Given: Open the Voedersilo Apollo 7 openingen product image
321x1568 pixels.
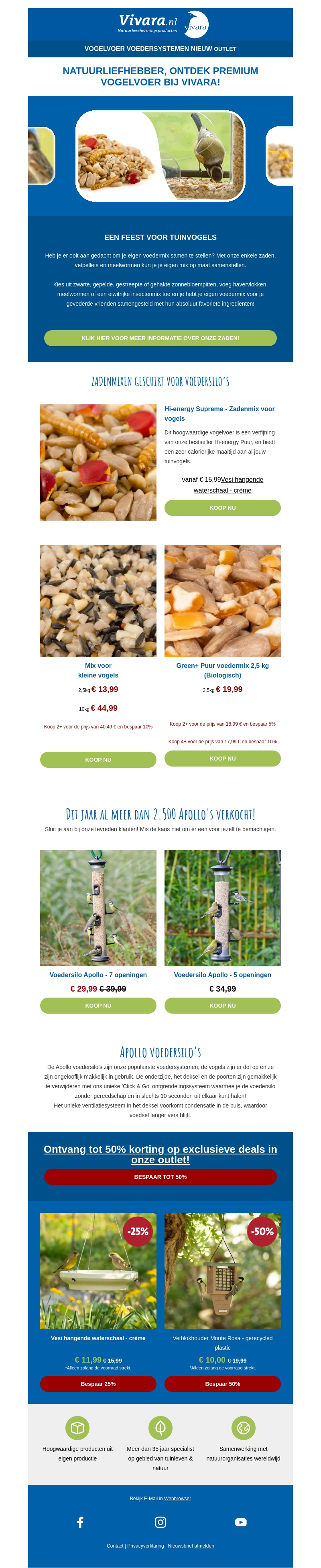Looking at the screenshot, I should coord(98,908).
